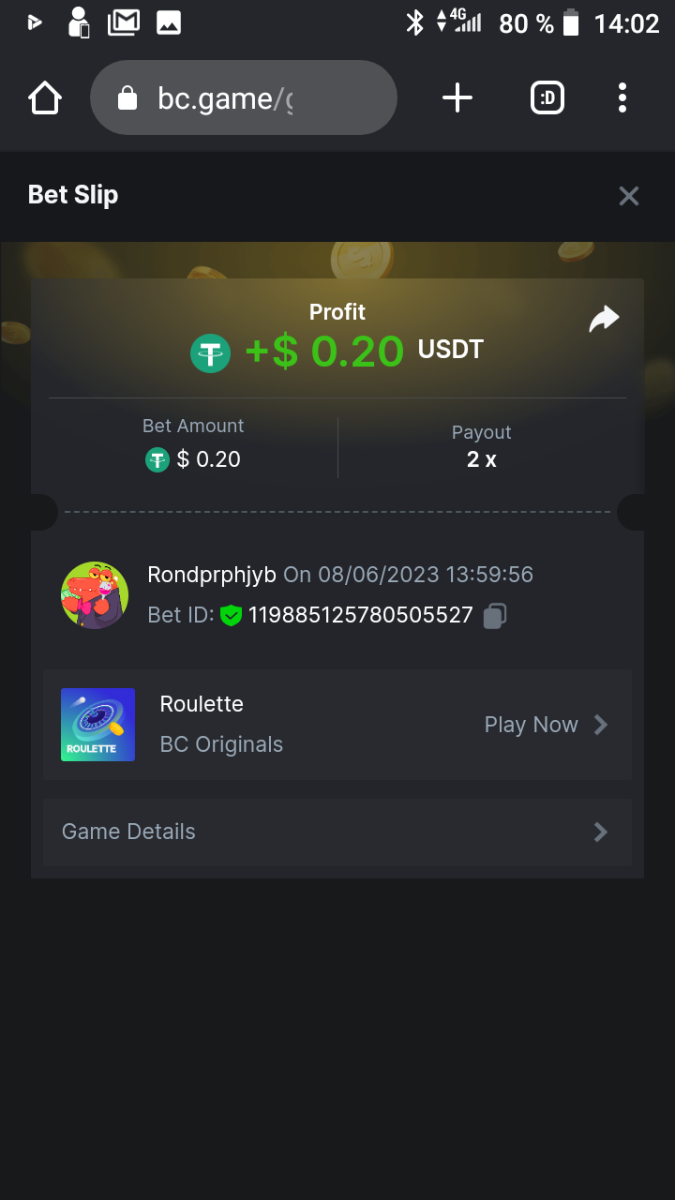Copy the Bet ID number

click(494, 616)
